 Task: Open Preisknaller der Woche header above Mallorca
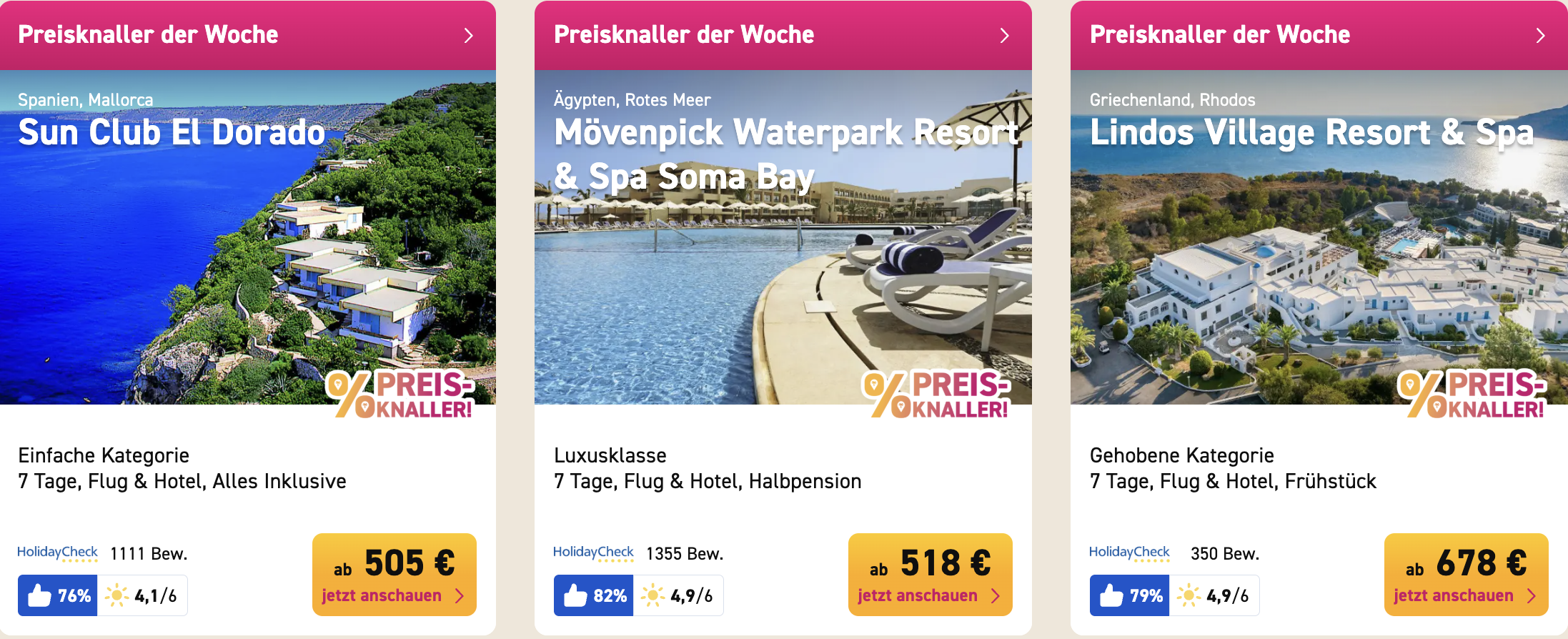247,35
